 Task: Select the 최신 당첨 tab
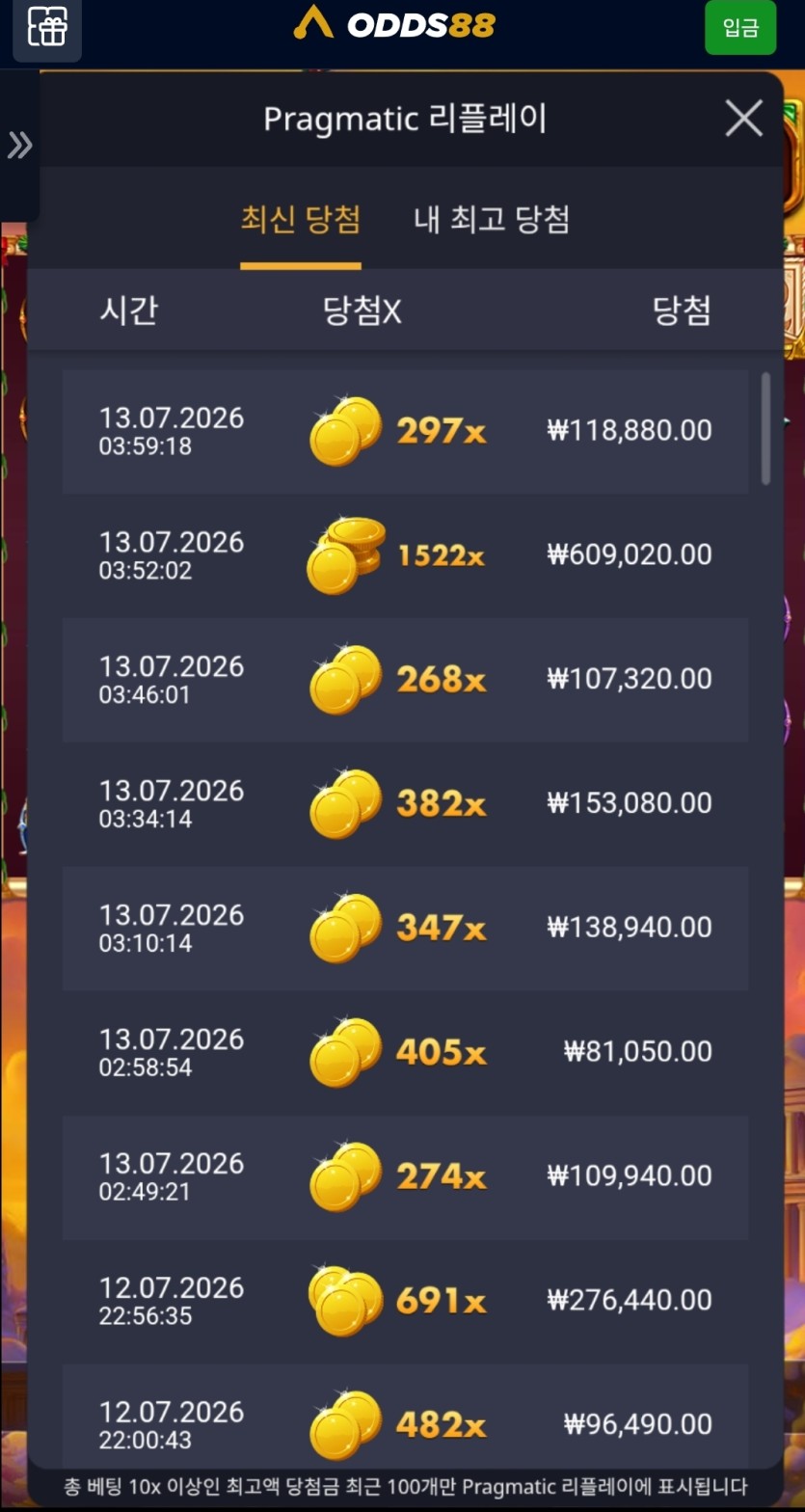pyautogui.click(x=301, y=221)
